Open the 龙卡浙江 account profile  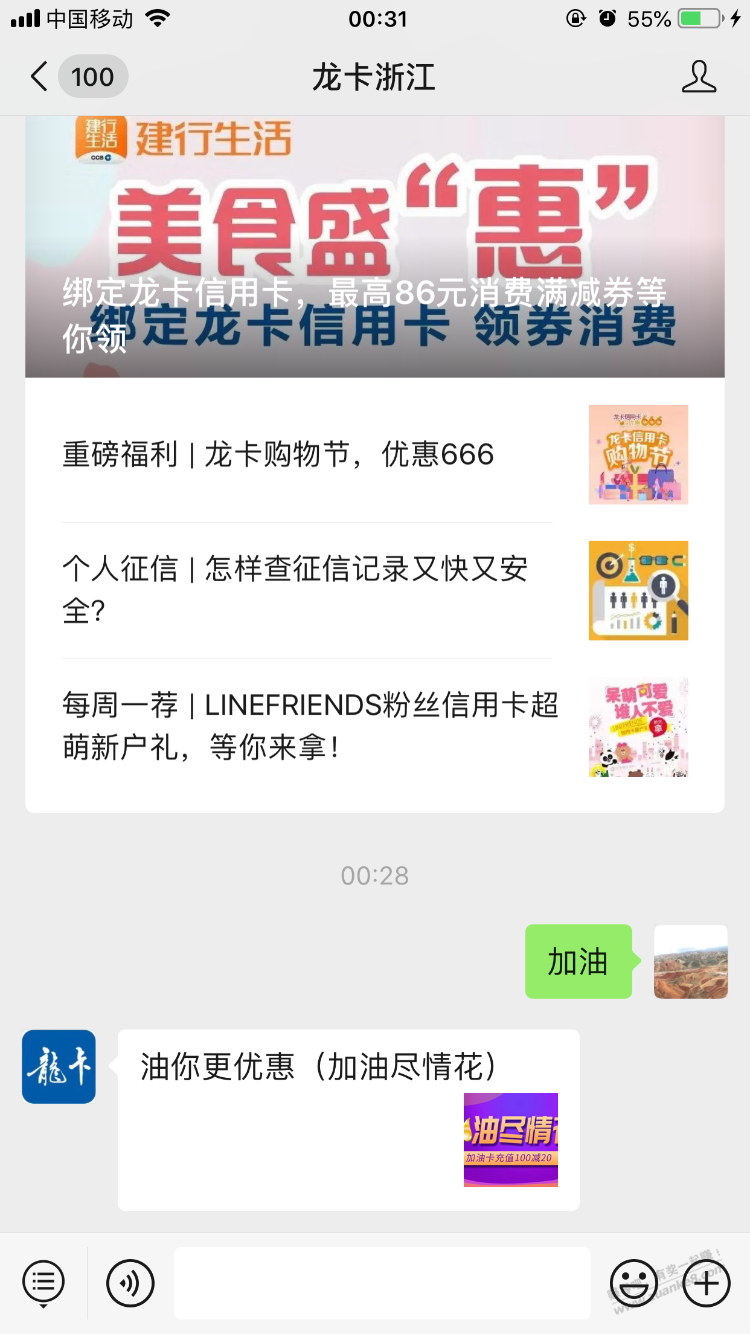698,77
